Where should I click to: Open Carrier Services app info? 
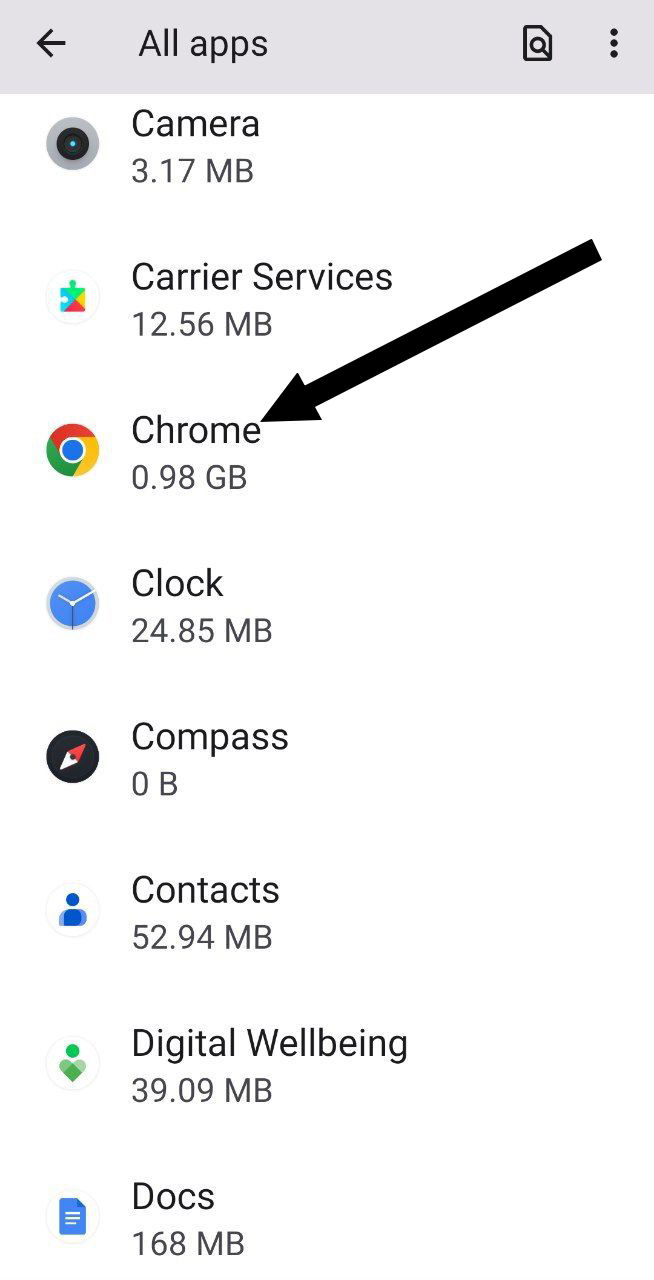tap(261, 299)
